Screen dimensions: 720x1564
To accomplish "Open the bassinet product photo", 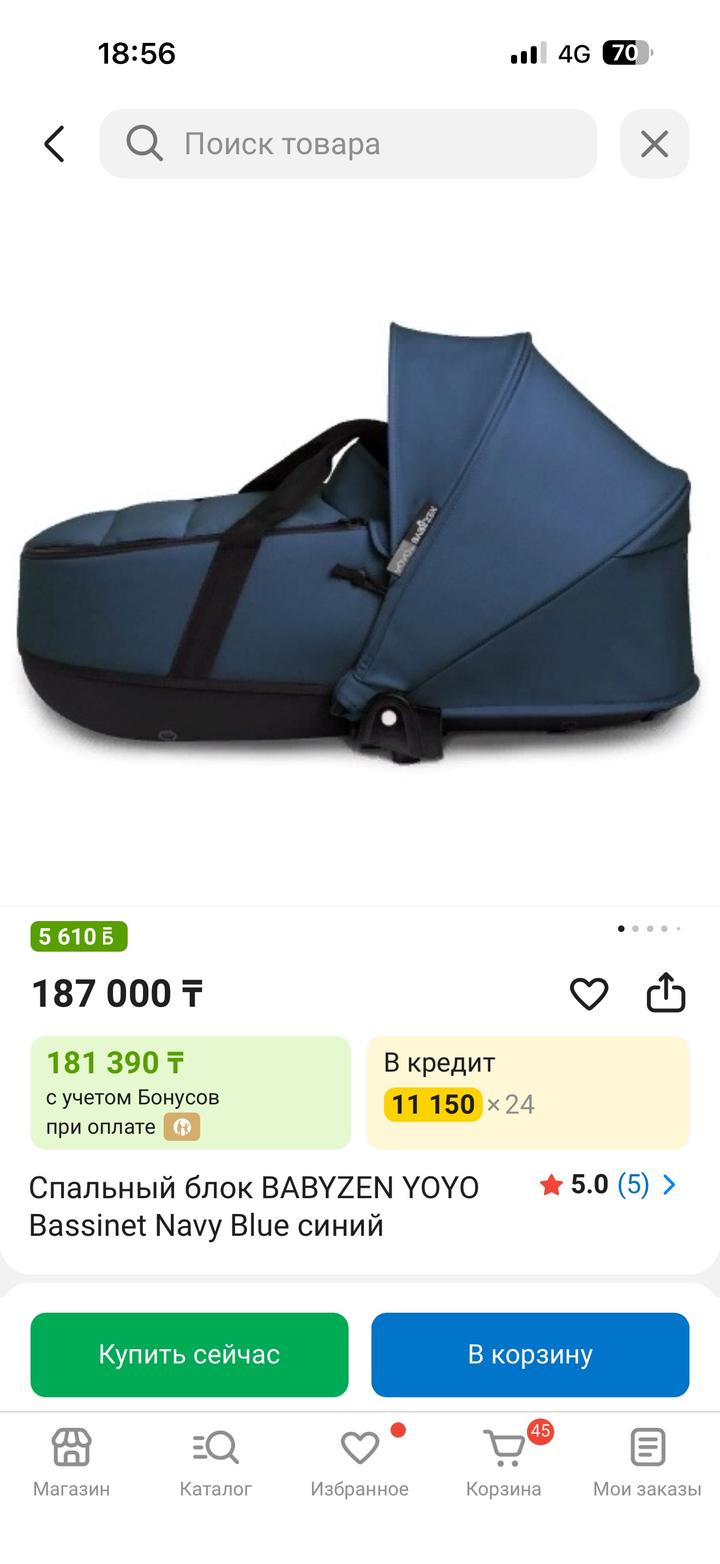I will click(360, 545).
